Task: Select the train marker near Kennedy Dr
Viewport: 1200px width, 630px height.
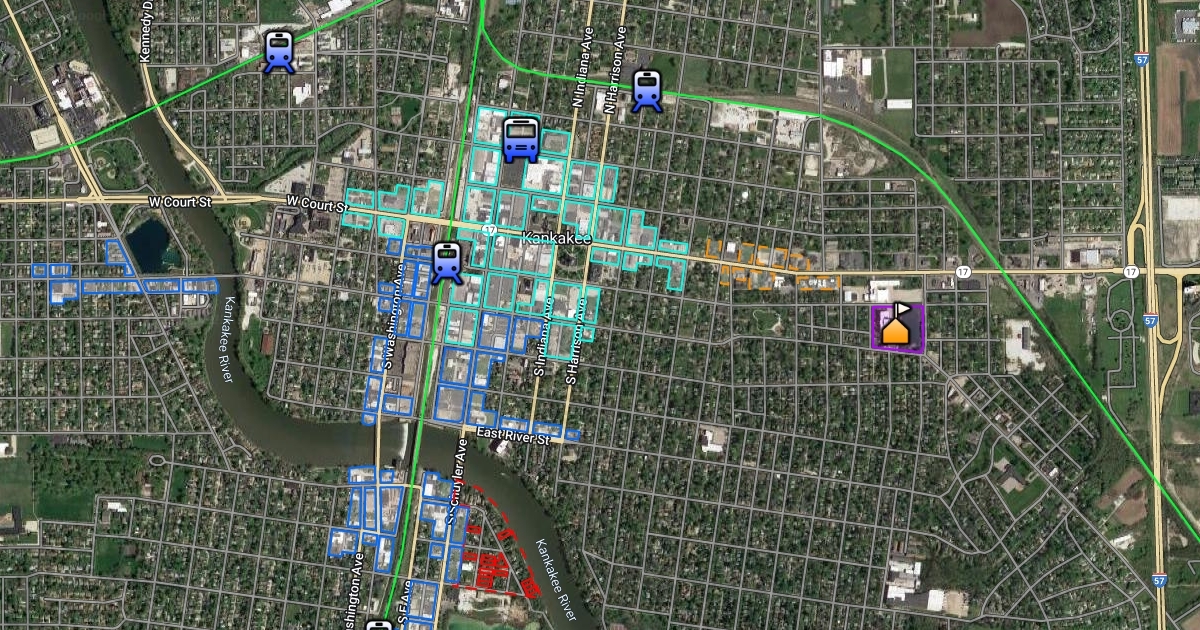Action: click(279, 52)
